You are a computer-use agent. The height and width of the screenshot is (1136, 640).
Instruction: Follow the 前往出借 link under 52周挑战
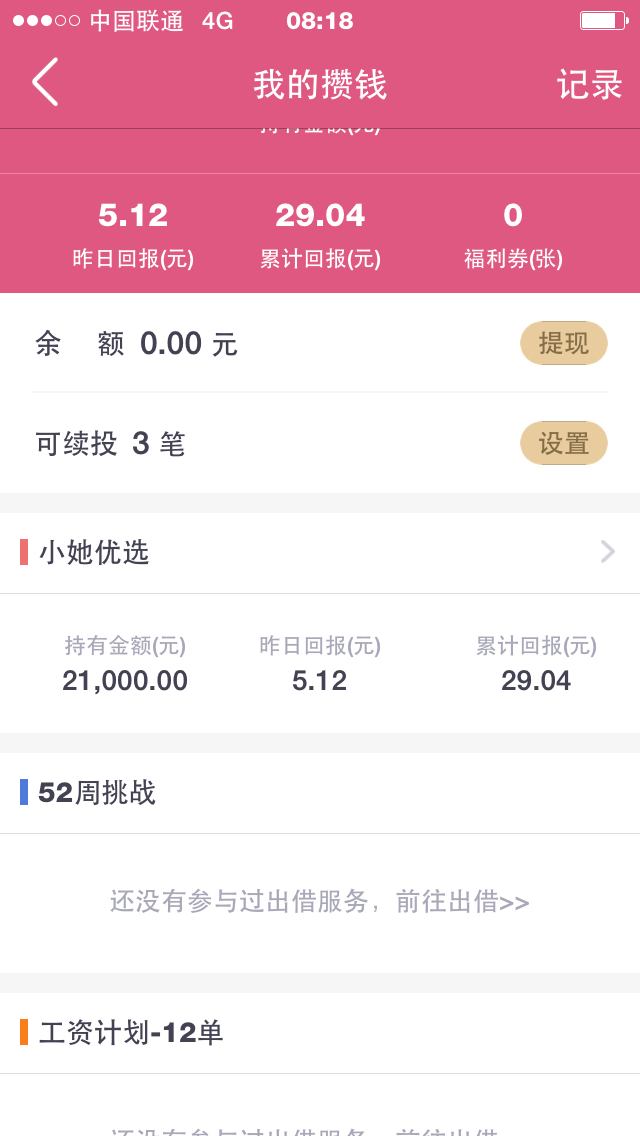tap(462, 902)
